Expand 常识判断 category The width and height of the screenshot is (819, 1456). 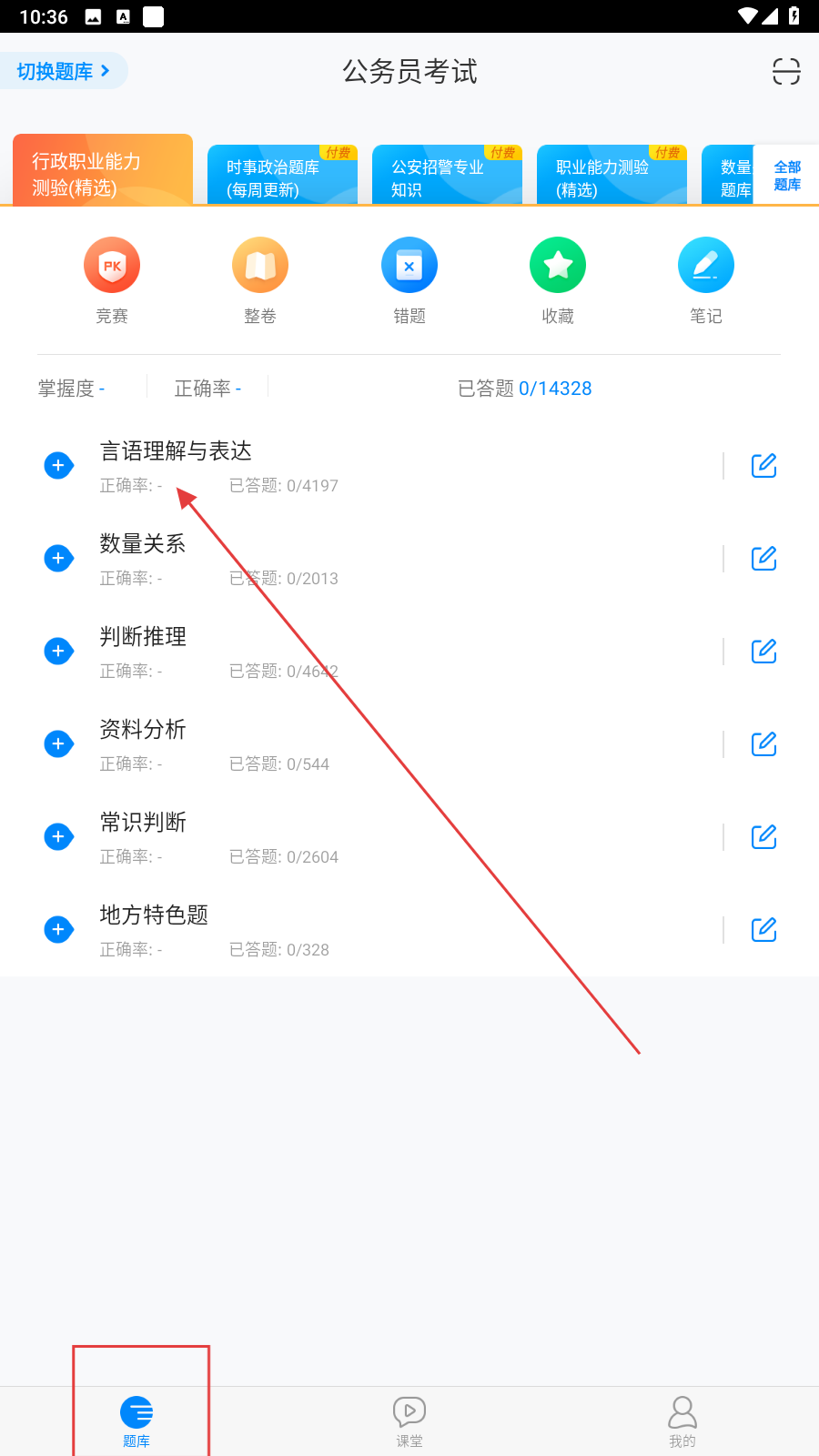click(59, 837)
